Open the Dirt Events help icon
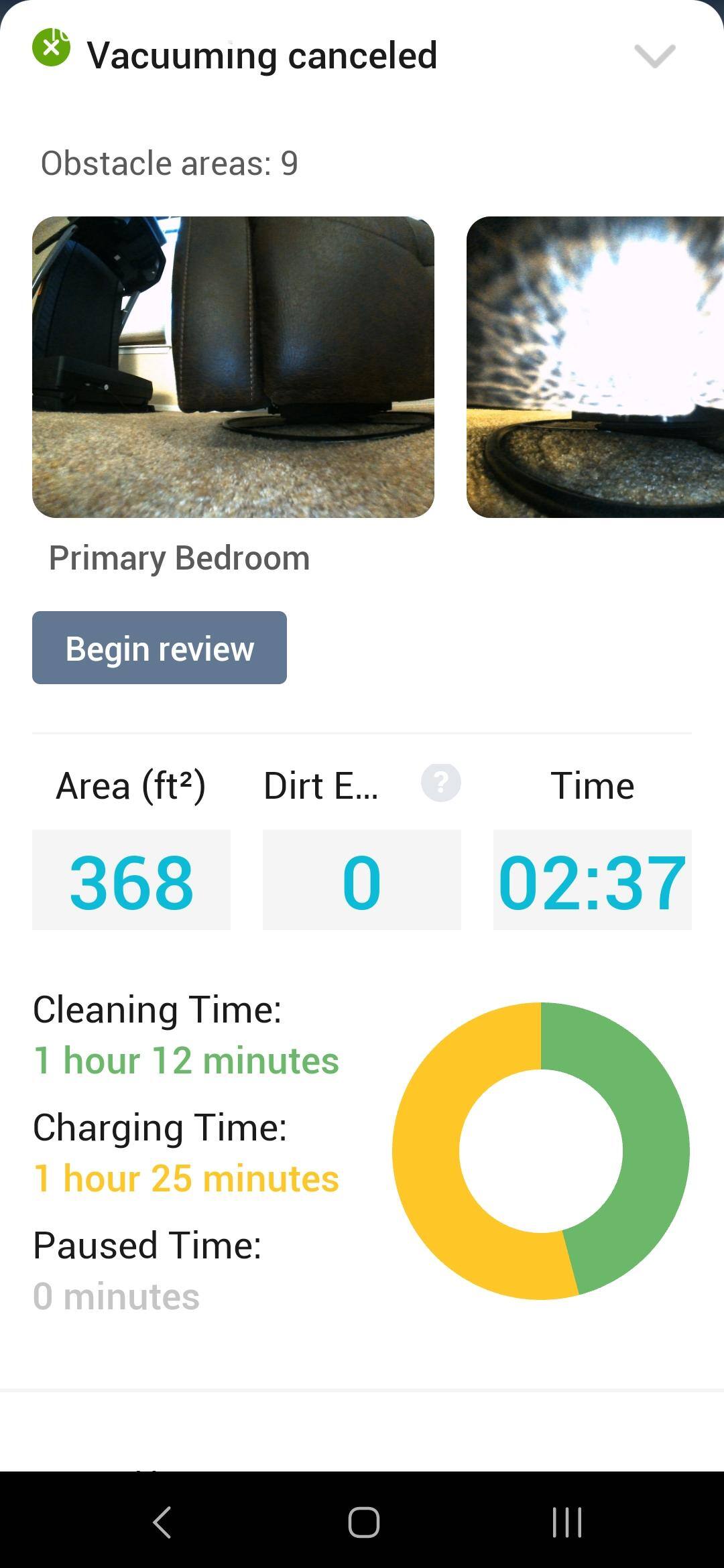724x1568 pixels. click(x=440, y=783)
